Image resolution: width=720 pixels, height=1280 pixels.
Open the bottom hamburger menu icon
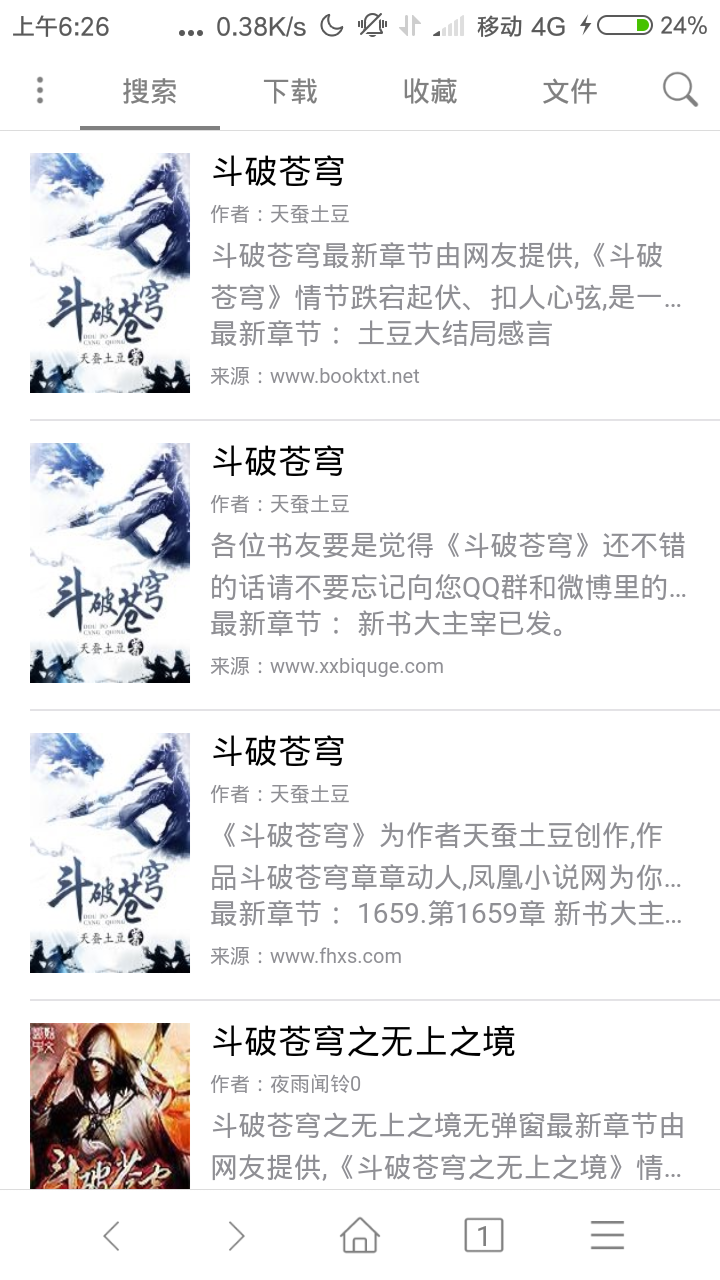(x=607, y=1235)
